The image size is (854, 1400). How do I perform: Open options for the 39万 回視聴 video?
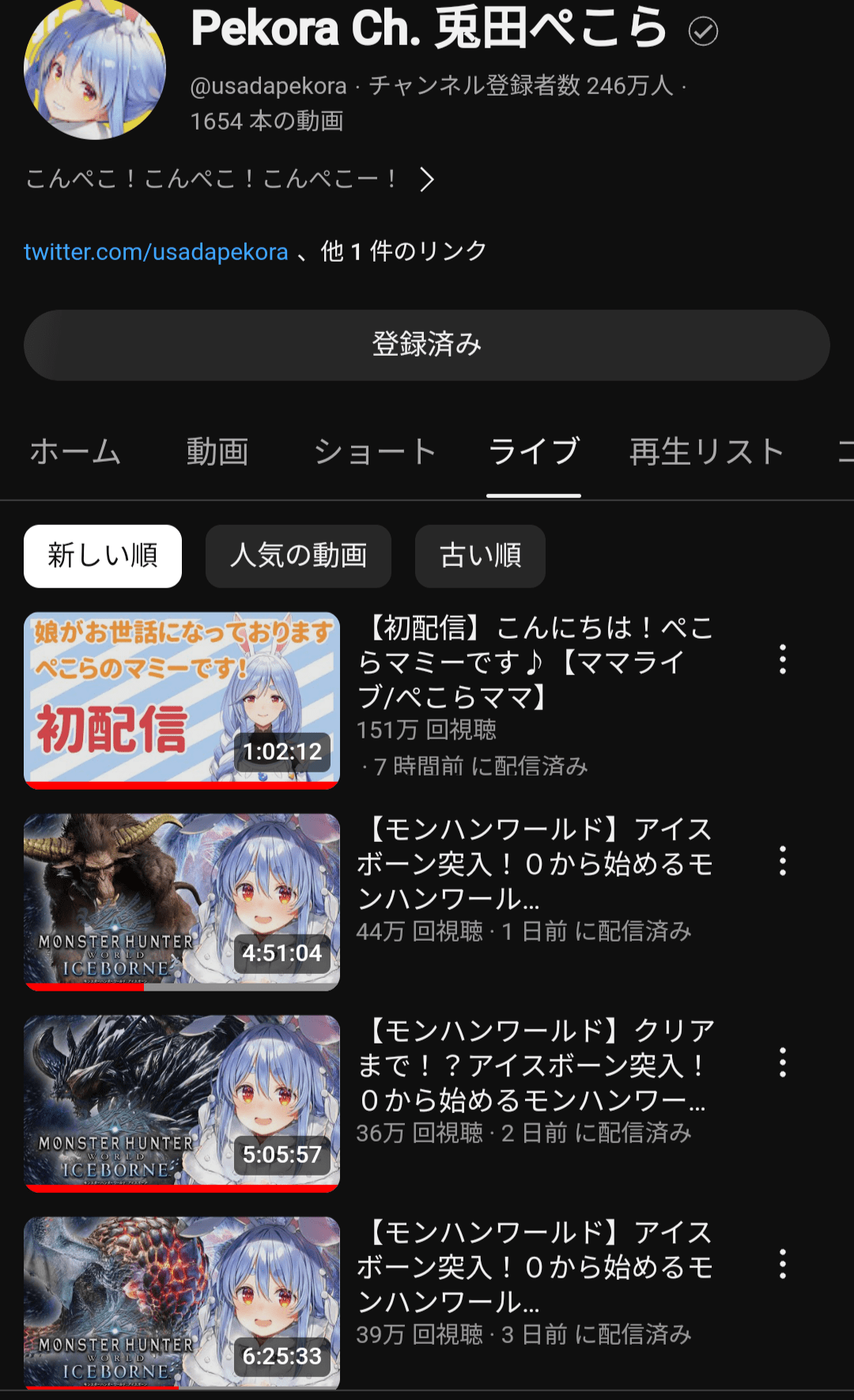point(783,1264)
